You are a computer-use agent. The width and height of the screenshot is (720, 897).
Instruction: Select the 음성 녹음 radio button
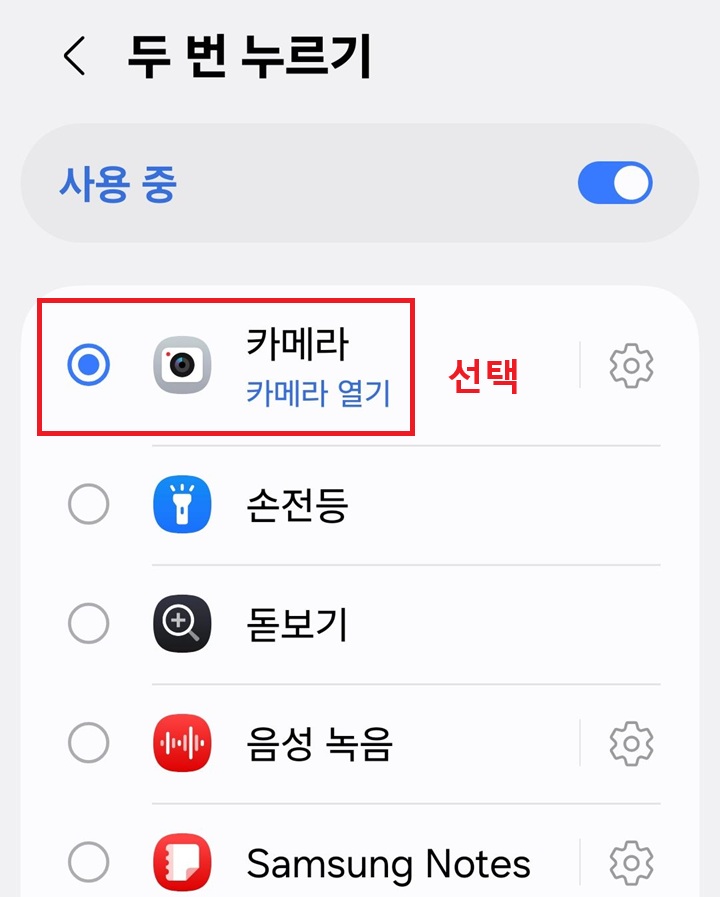click(88, 744)
